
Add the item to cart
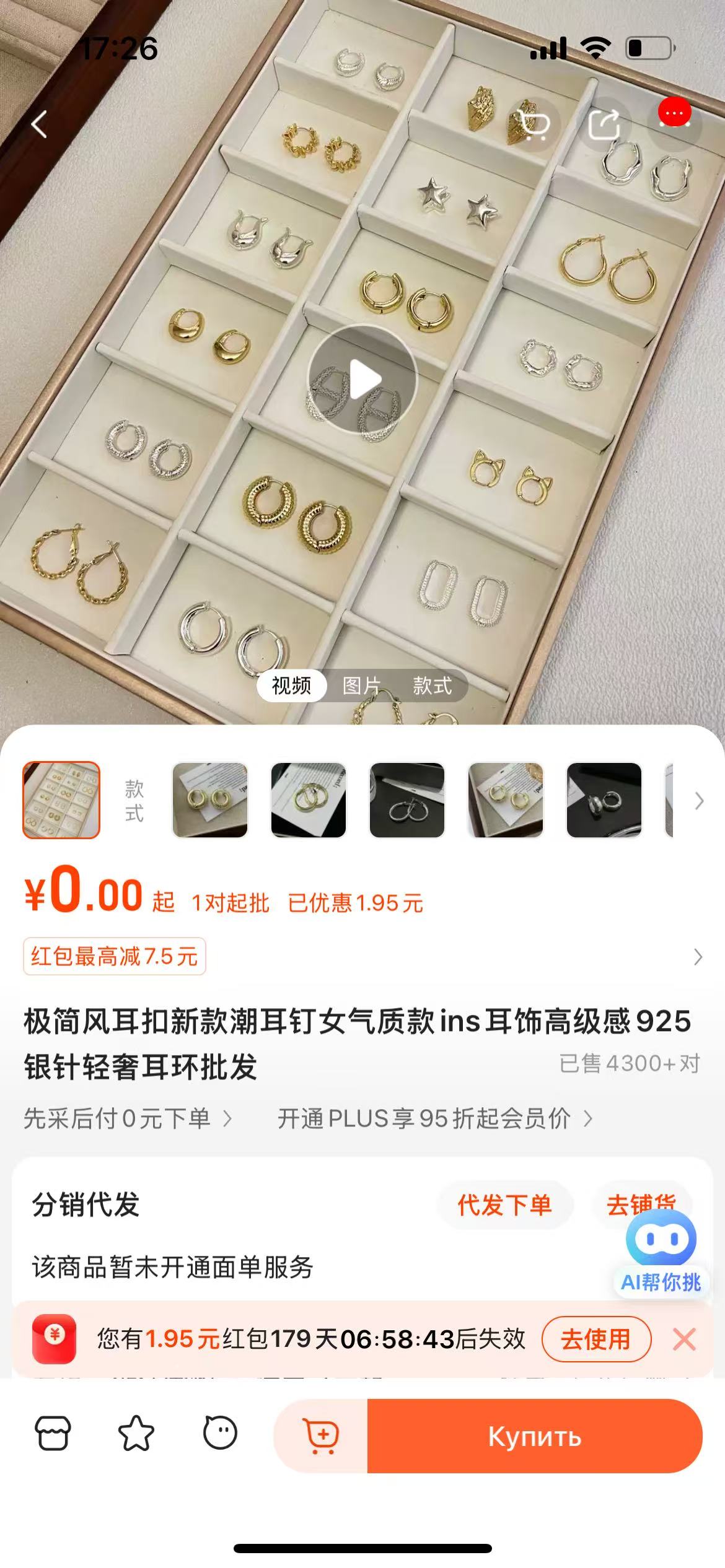[x=321, y=1435]
